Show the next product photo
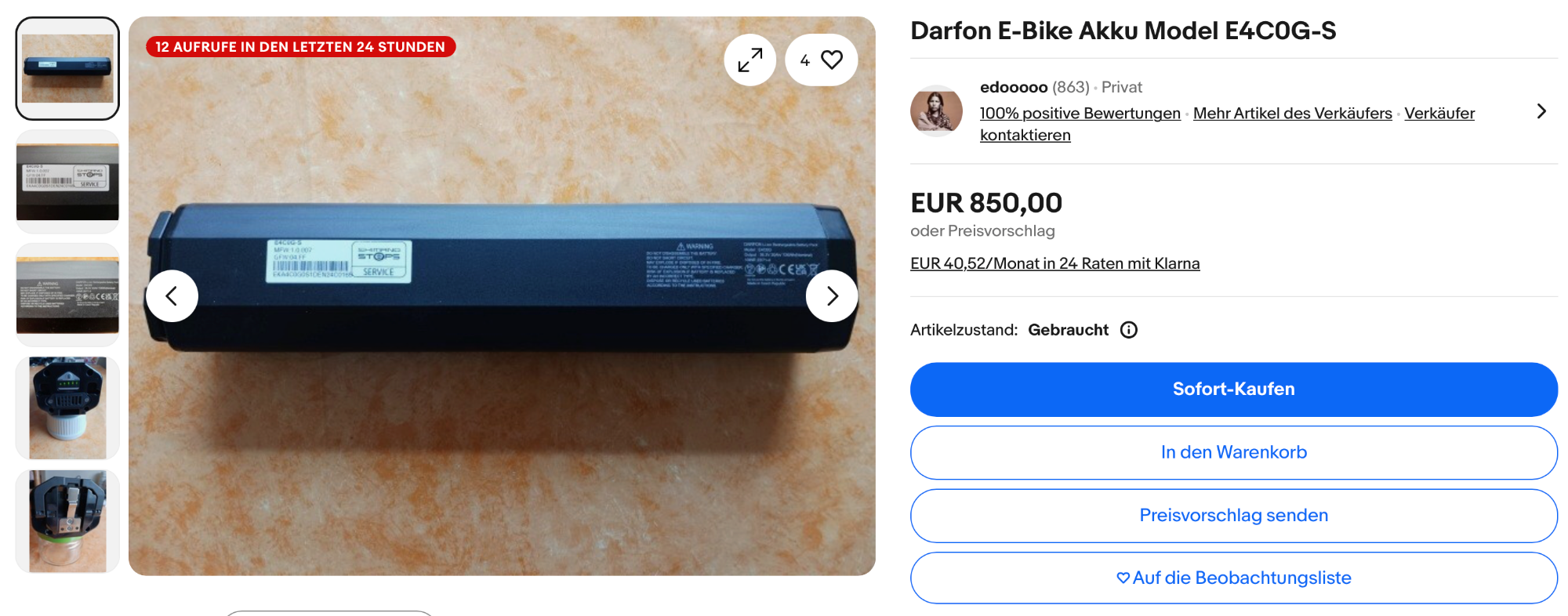The width and height of the screenshot is (1568, 616). click(x=832, y=296)
